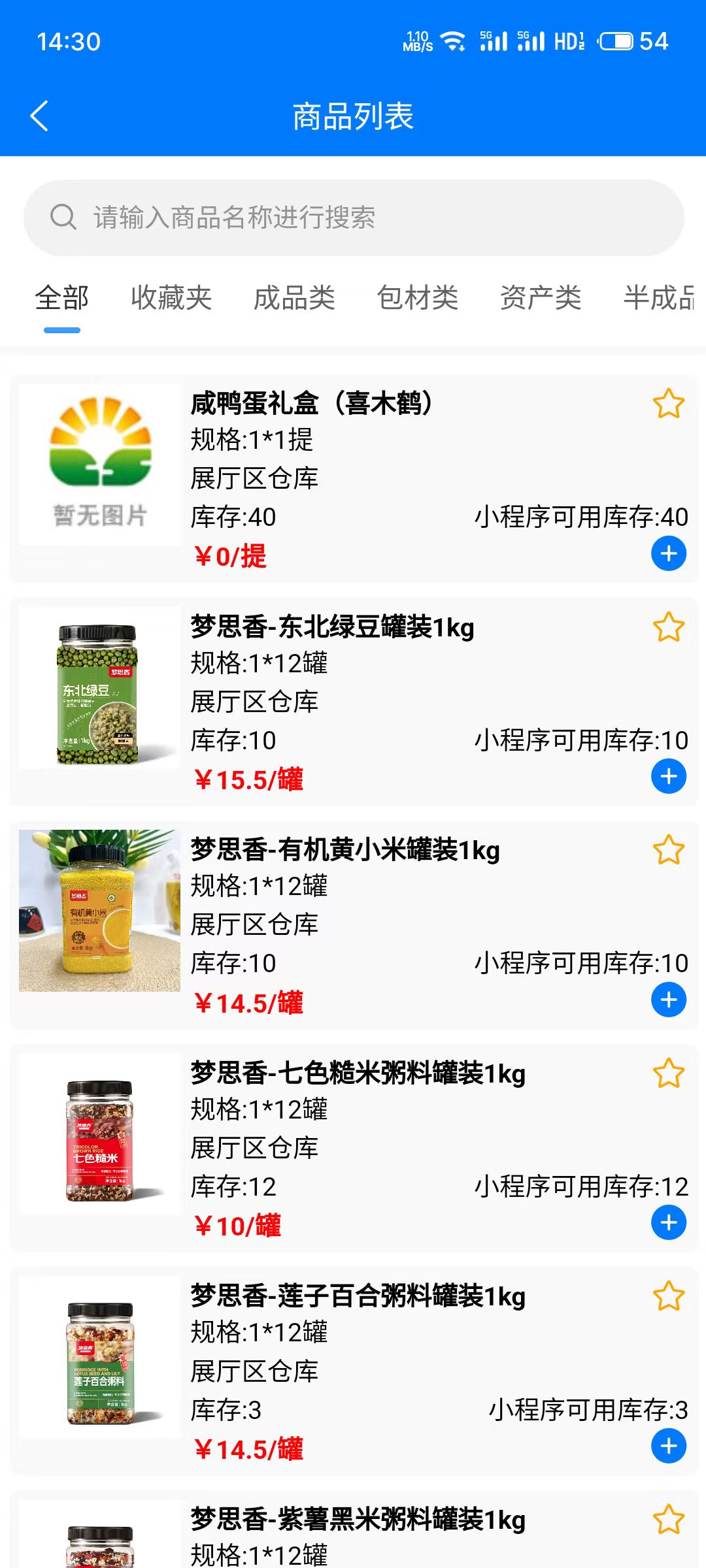
Task: Select the 全部 tab
Action: coord(62,298)
